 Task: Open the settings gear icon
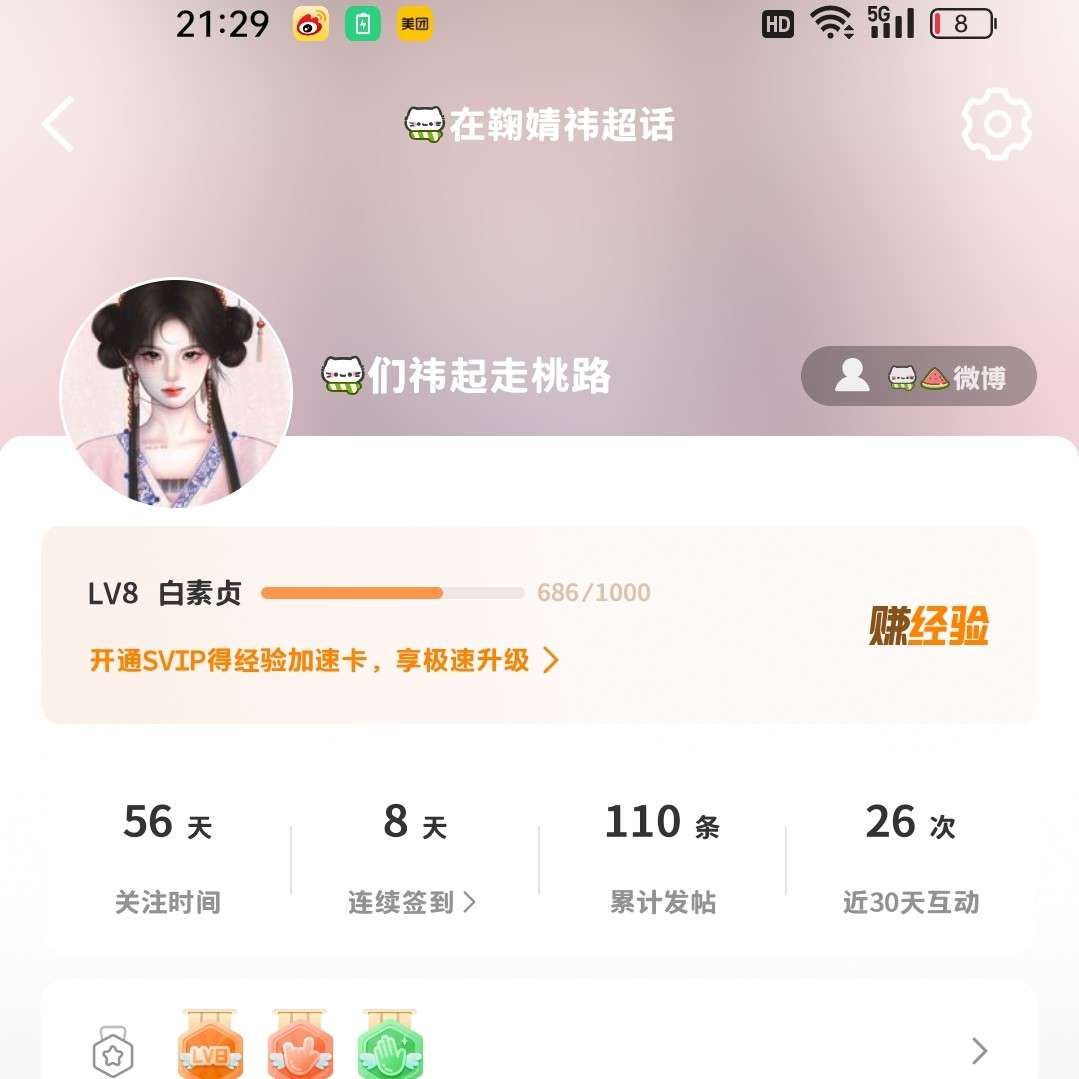pyautogui.click(x=996, y=125)
